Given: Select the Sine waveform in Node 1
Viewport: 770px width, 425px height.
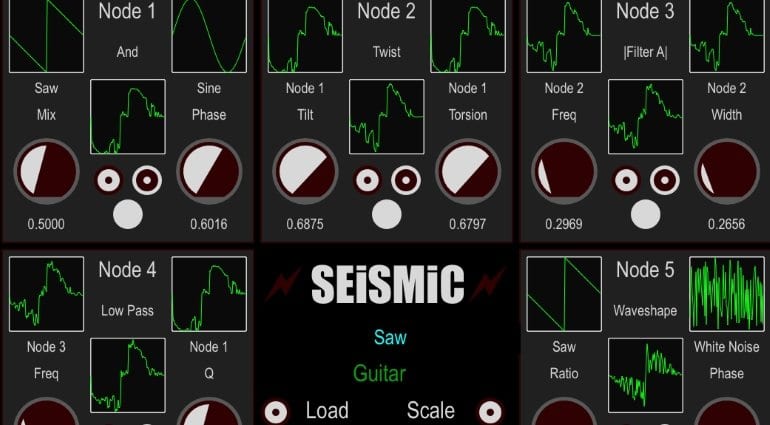Looking at the screenshot, I should point(209,36).
